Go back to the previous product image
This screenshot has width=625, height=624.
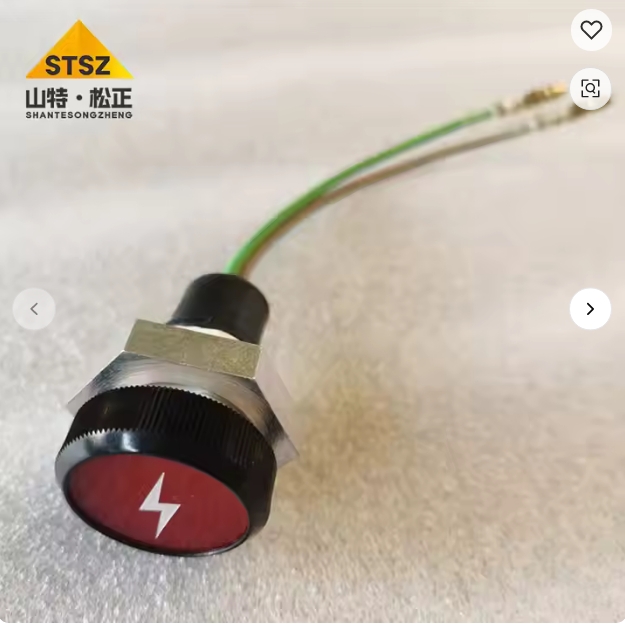pyautogui.click(x=34, y=309)
